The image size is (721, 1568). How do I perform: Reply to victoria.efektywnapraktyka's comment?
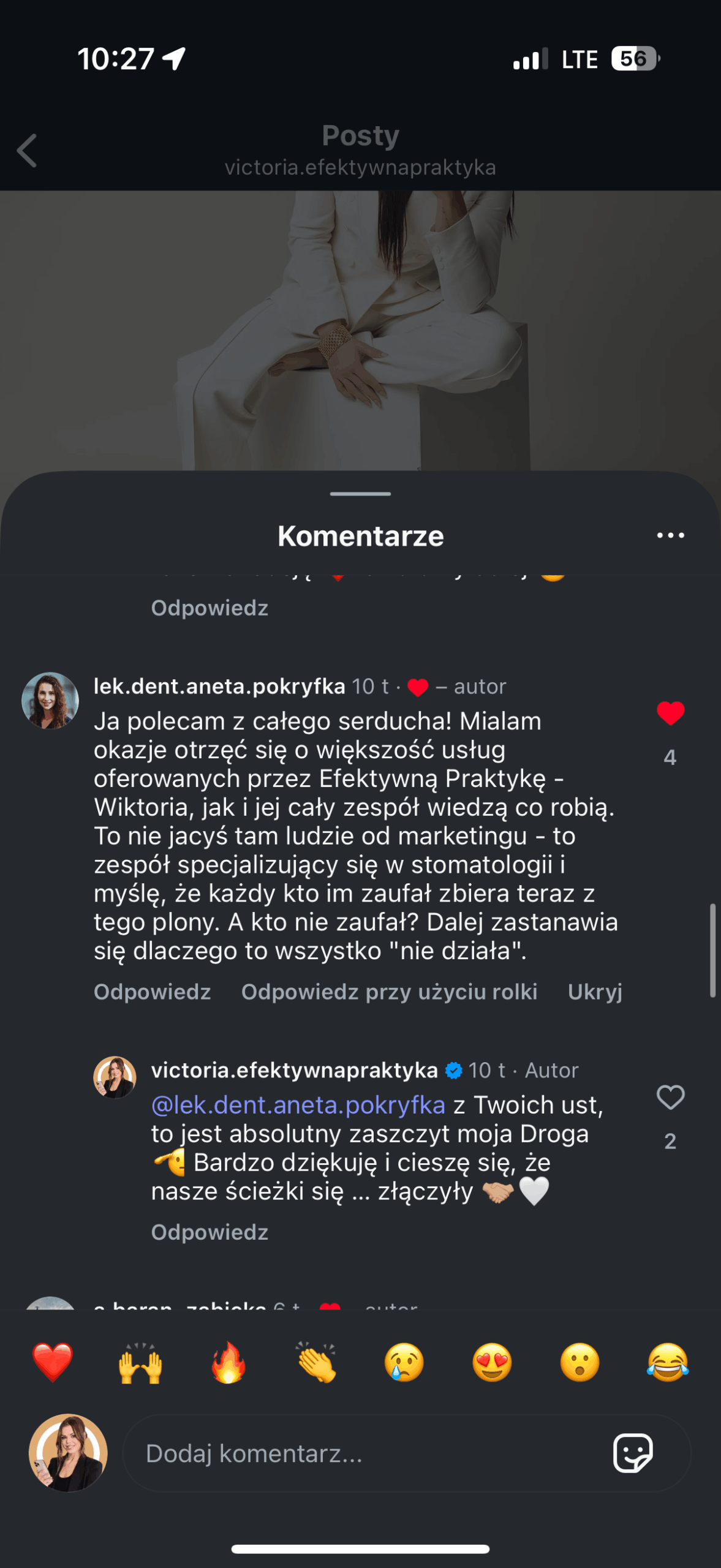[x=210, y=1232]
